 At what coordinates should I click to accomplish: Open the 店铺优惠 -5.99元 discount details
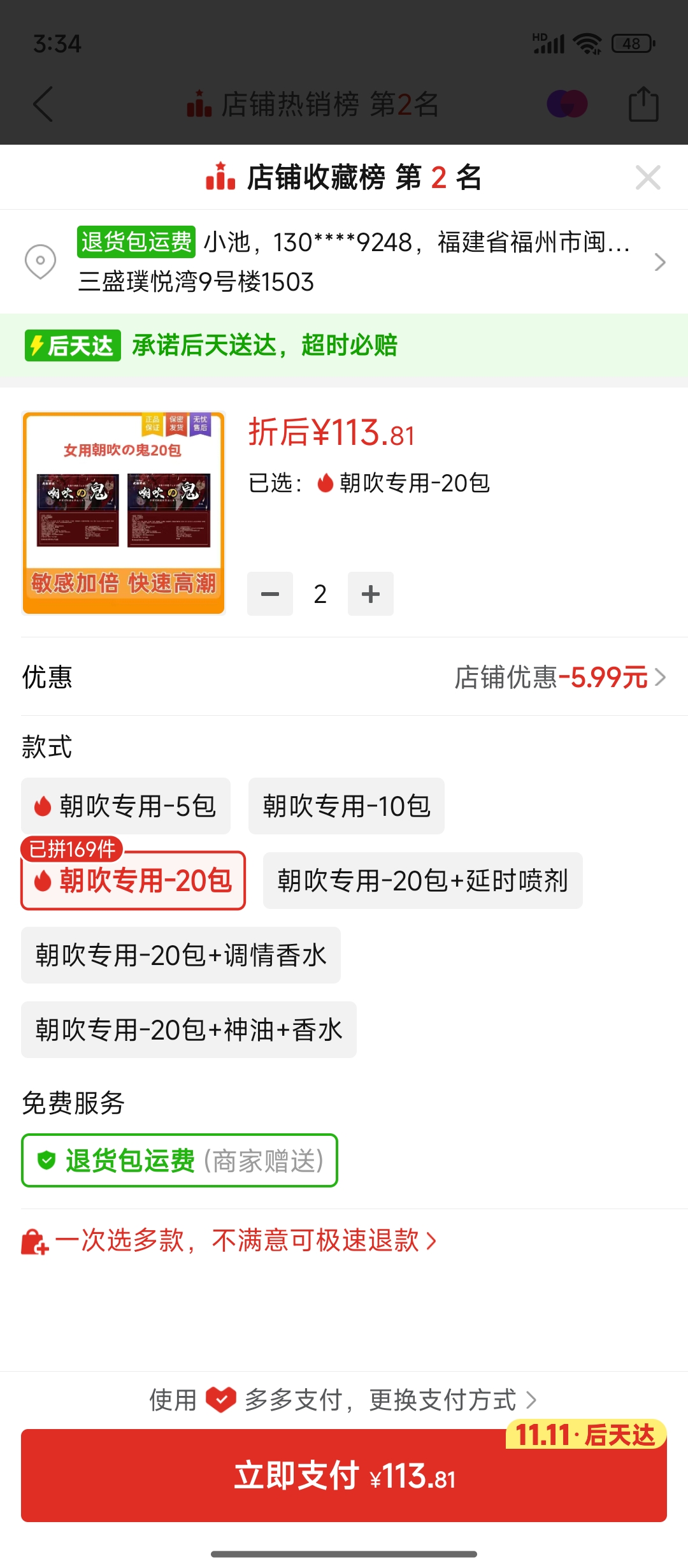[x=559, y=677]
